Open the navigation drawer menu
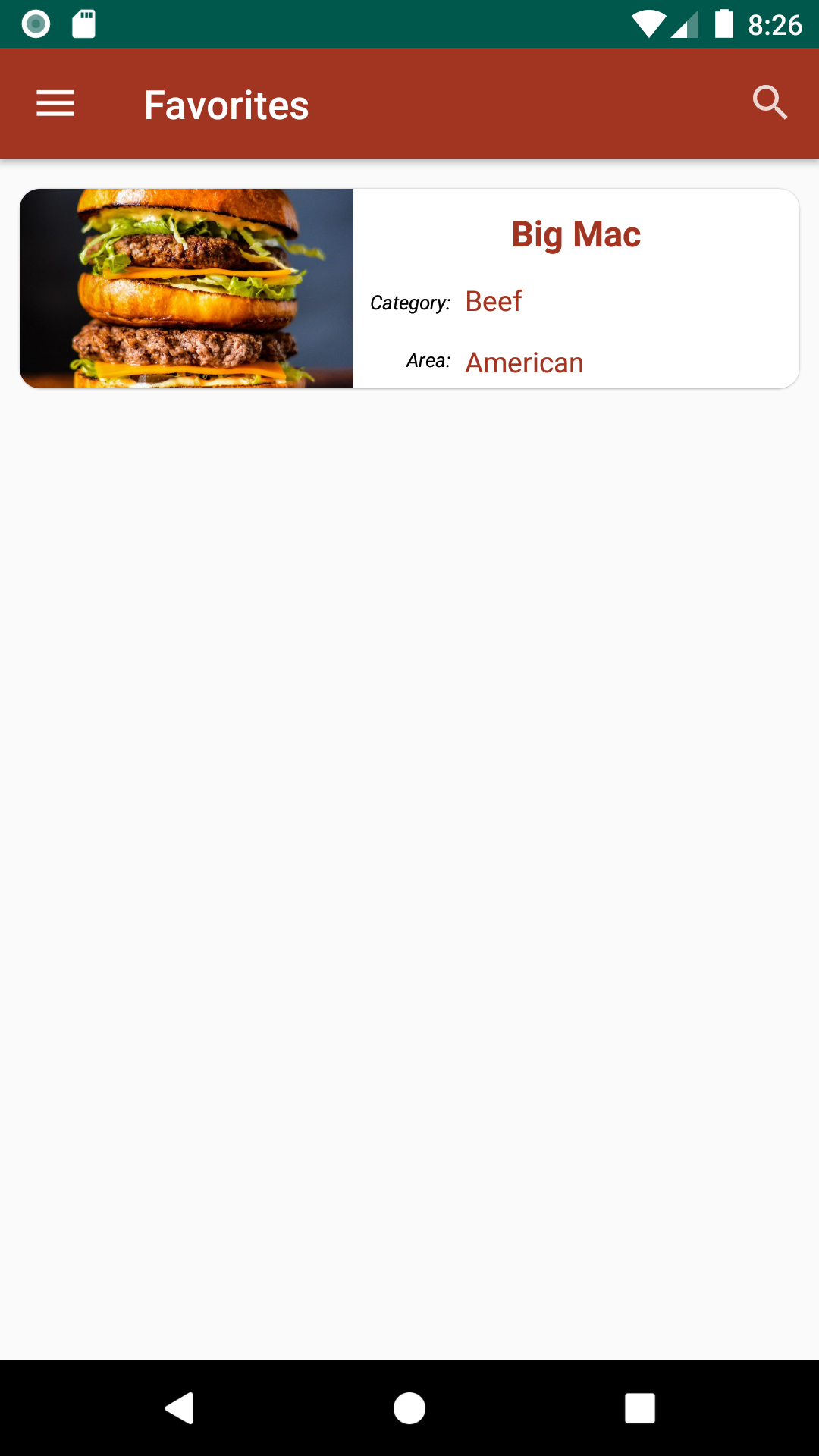The image size is (819, 1456). [55, 104]
